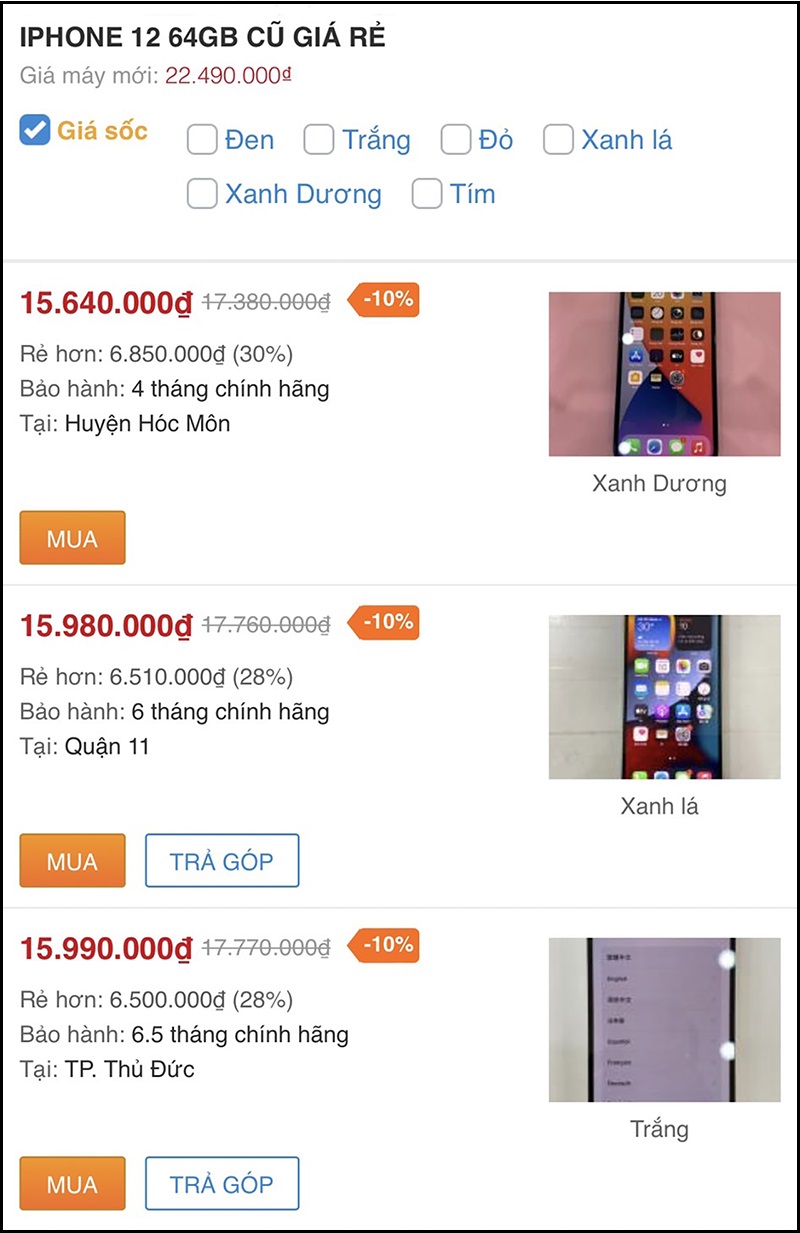Screen dimensions: 800x1233
Task: Open TRẢ GÓP for the Xanh lá phone
Action: click(222, 860)
